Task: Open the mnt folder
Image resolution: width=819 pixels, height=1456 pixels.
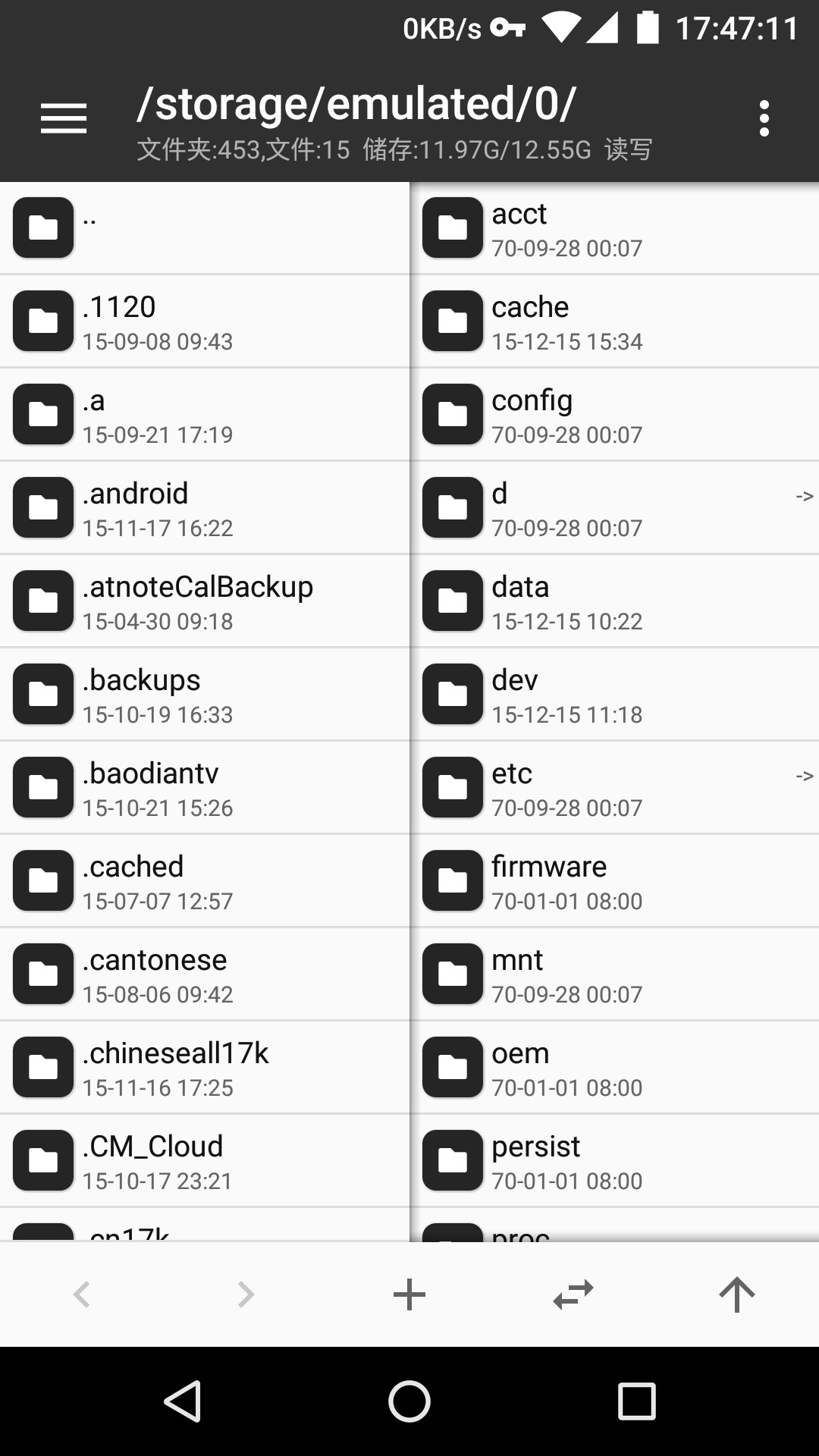Action: 615,974
